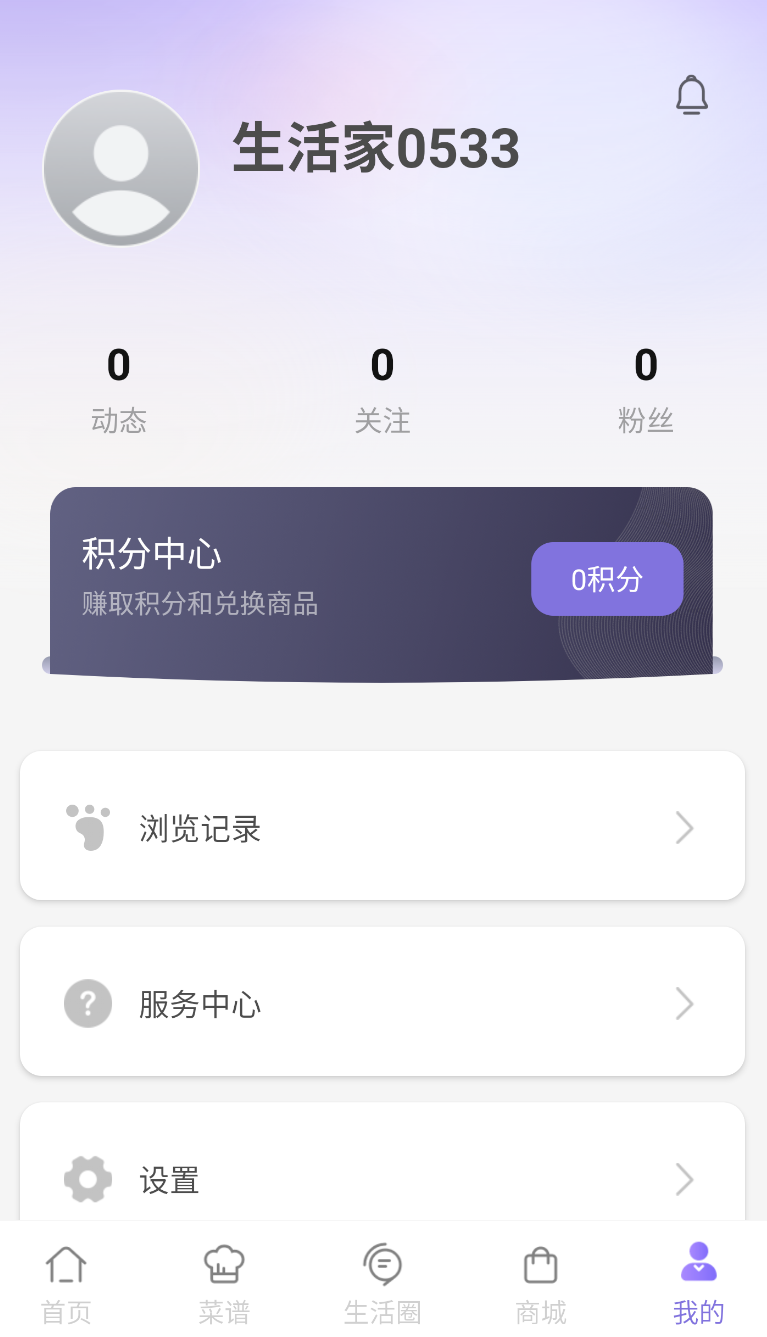767x1337 pixels.
Task: Expand 服务中心 via its right chevron
Action: (684, 1003)
